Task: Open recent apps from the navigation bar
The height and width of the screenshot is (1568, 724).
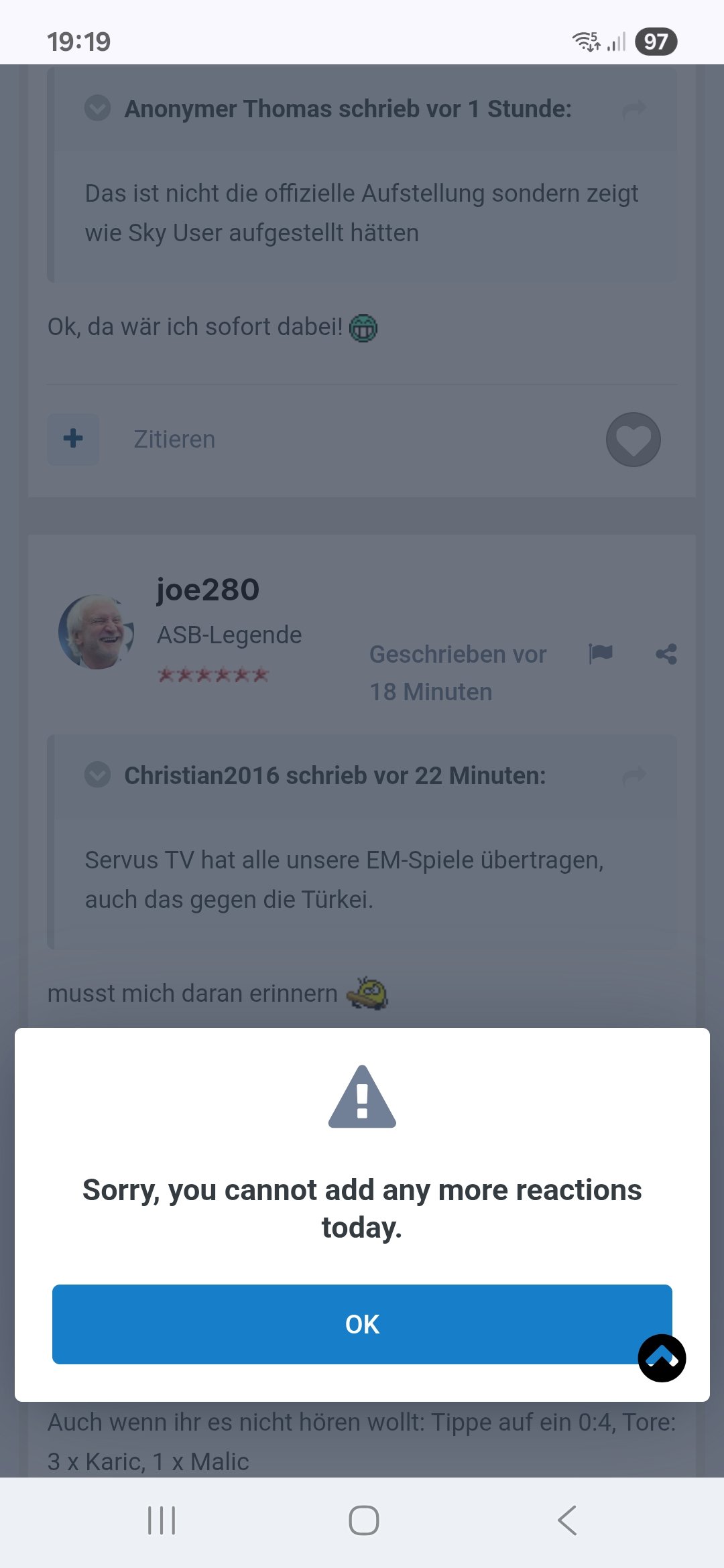Action: [x=162, y=1520]
